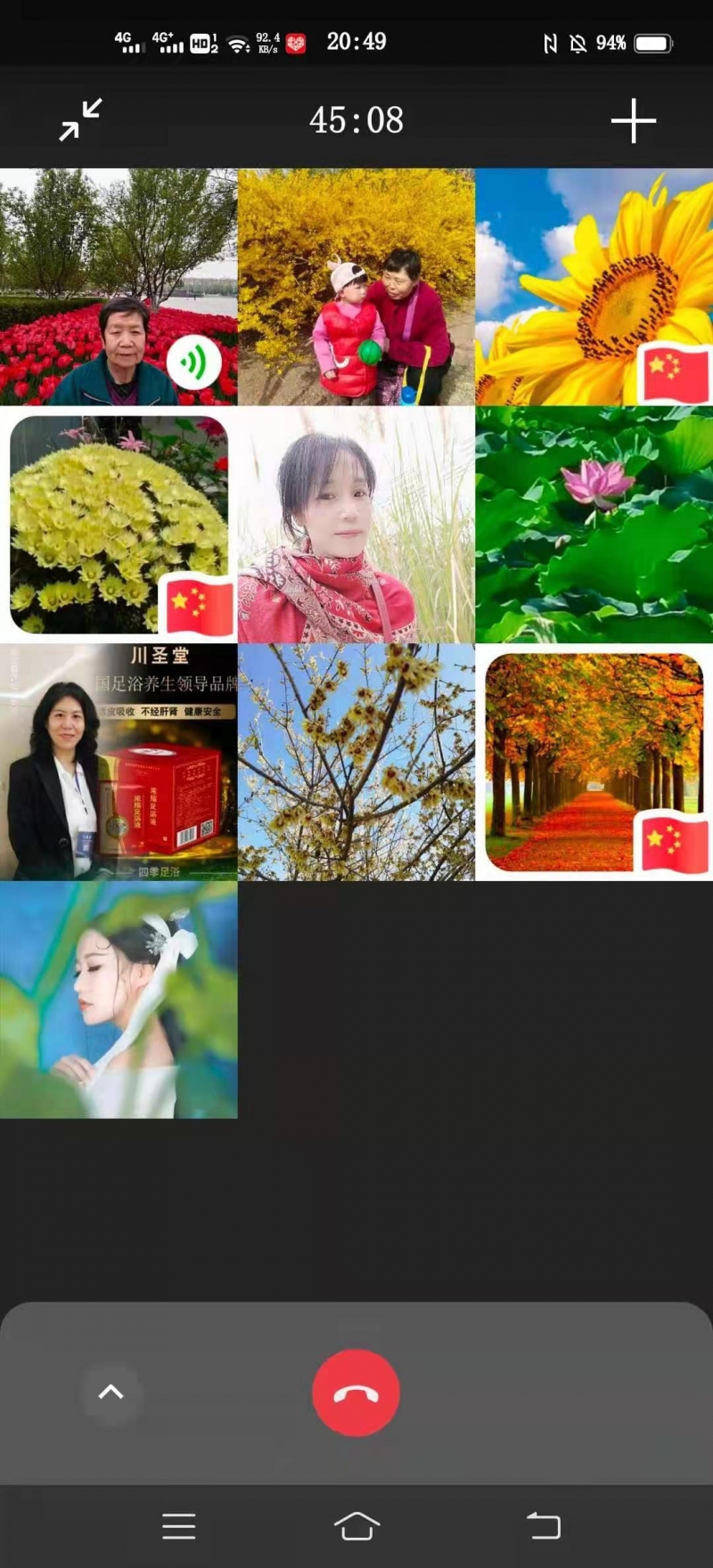
Task: Open the recent apps menu
Action: [178, 1525]
